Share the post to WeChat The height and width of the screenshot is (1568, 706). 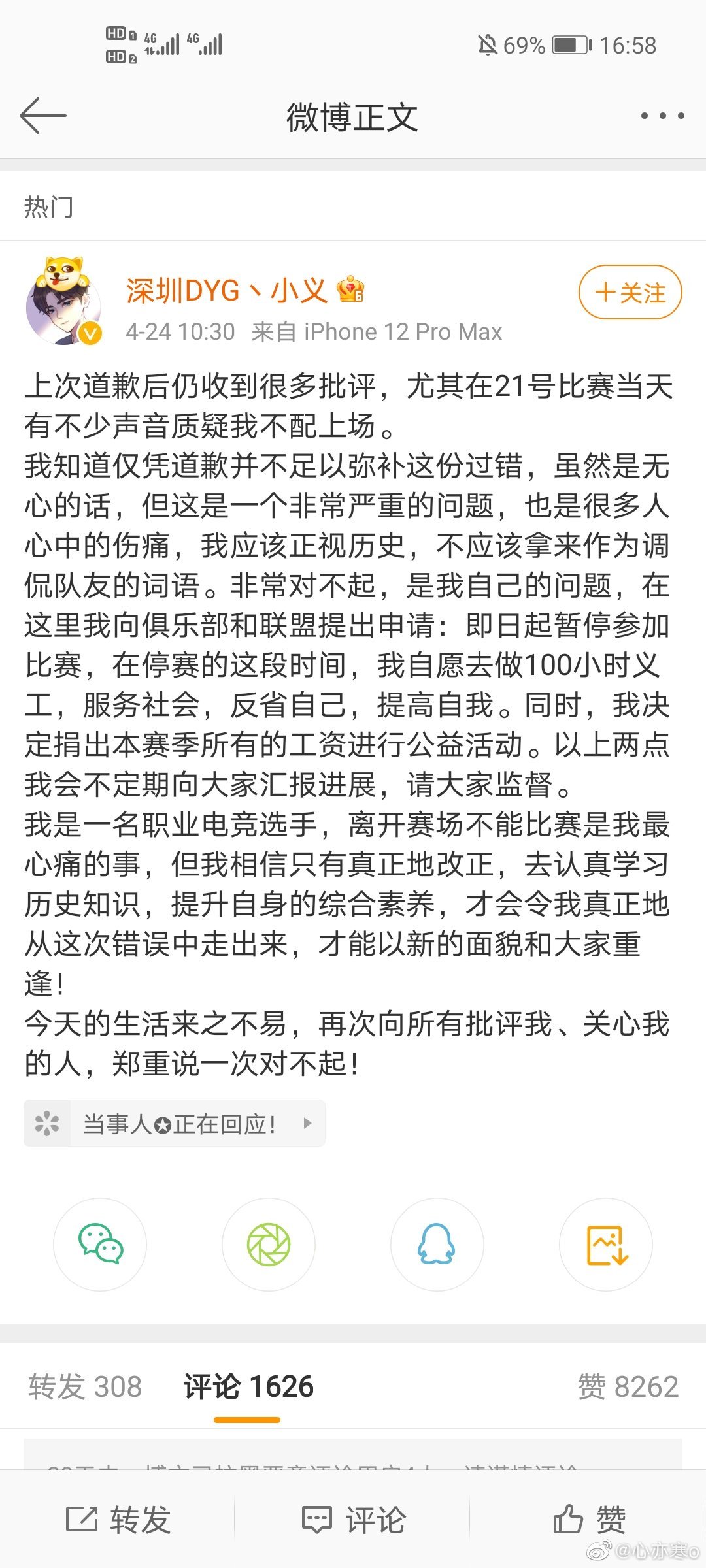pos(100,1244)
